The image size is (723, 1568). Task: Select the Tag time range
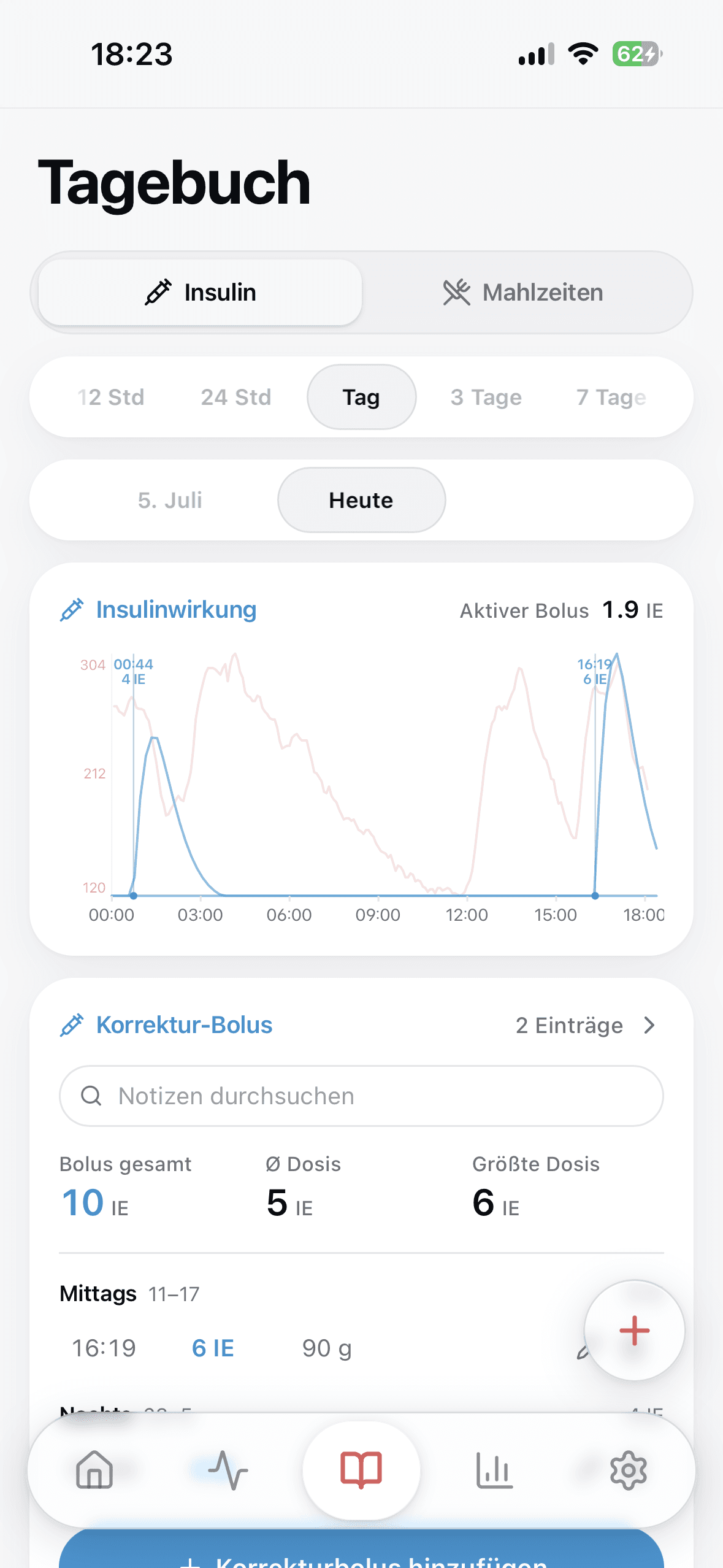pos(361,397)
